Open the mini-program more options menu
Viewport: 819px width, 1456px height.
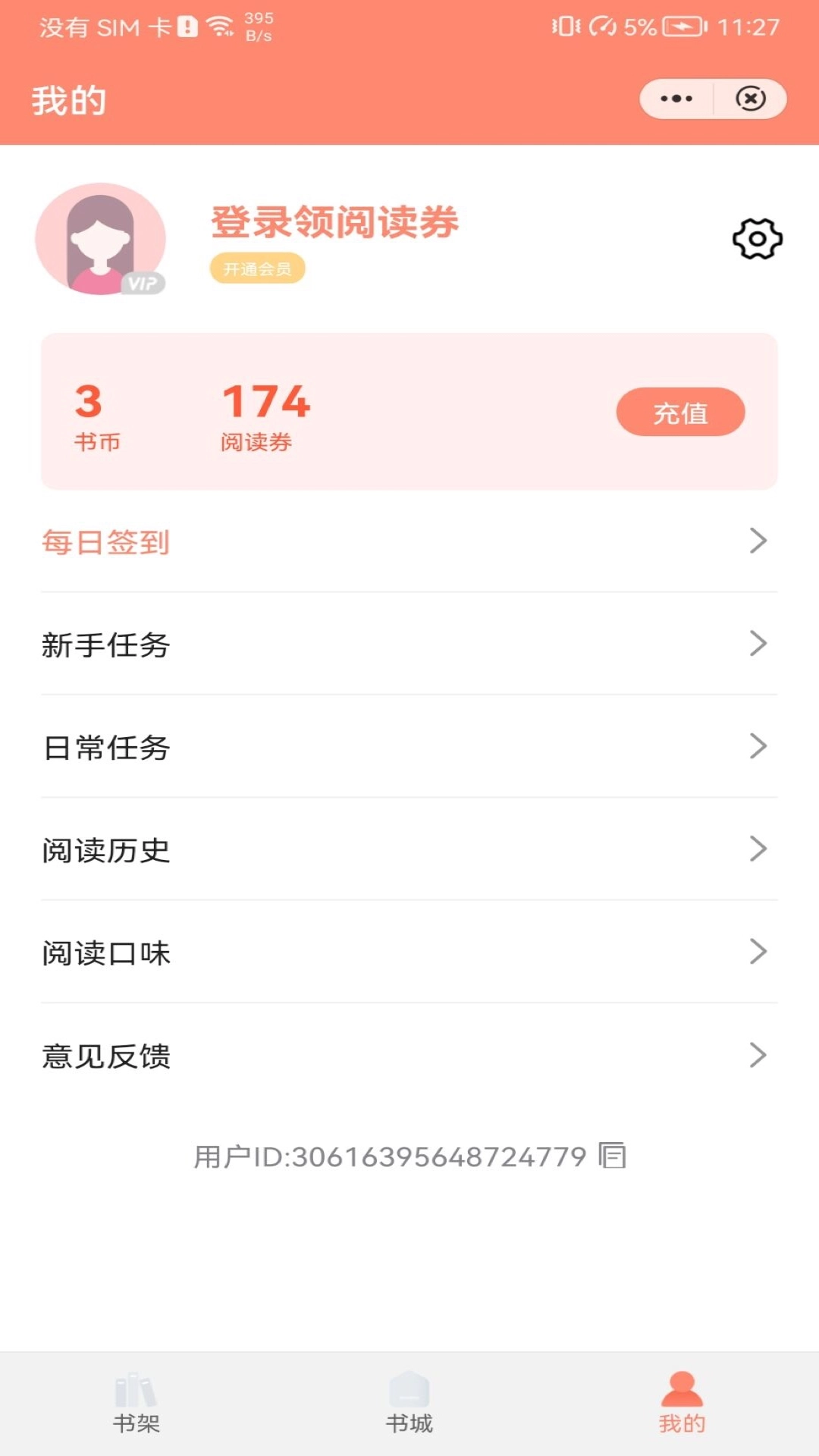pyautogui.click(x=674, y=97)
